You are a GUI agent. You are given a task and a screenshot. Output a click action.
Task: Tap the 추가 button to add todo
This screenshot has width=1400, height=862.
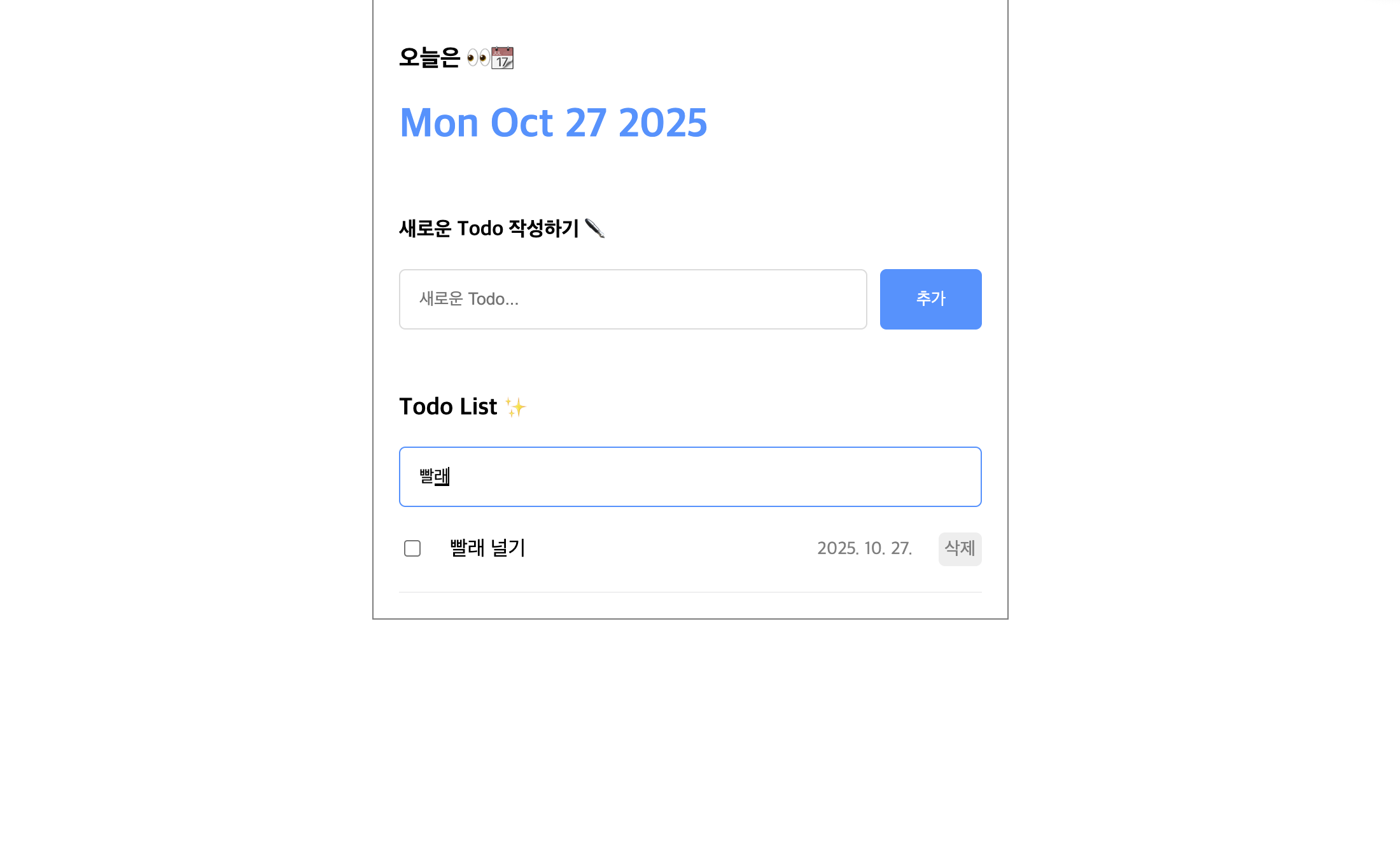tap(930, 299)
